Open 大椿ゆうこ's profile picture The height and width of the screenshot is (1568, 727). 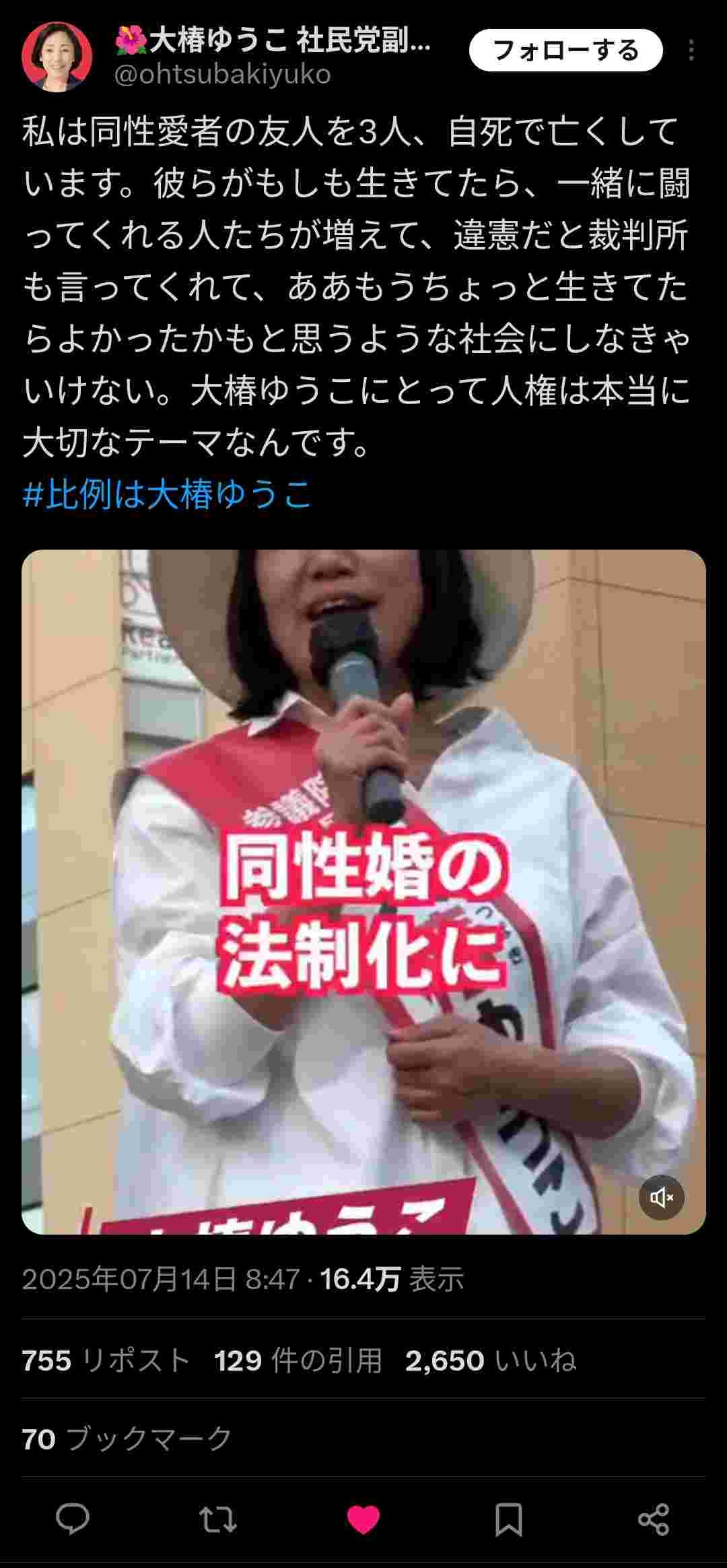(57, 57)
